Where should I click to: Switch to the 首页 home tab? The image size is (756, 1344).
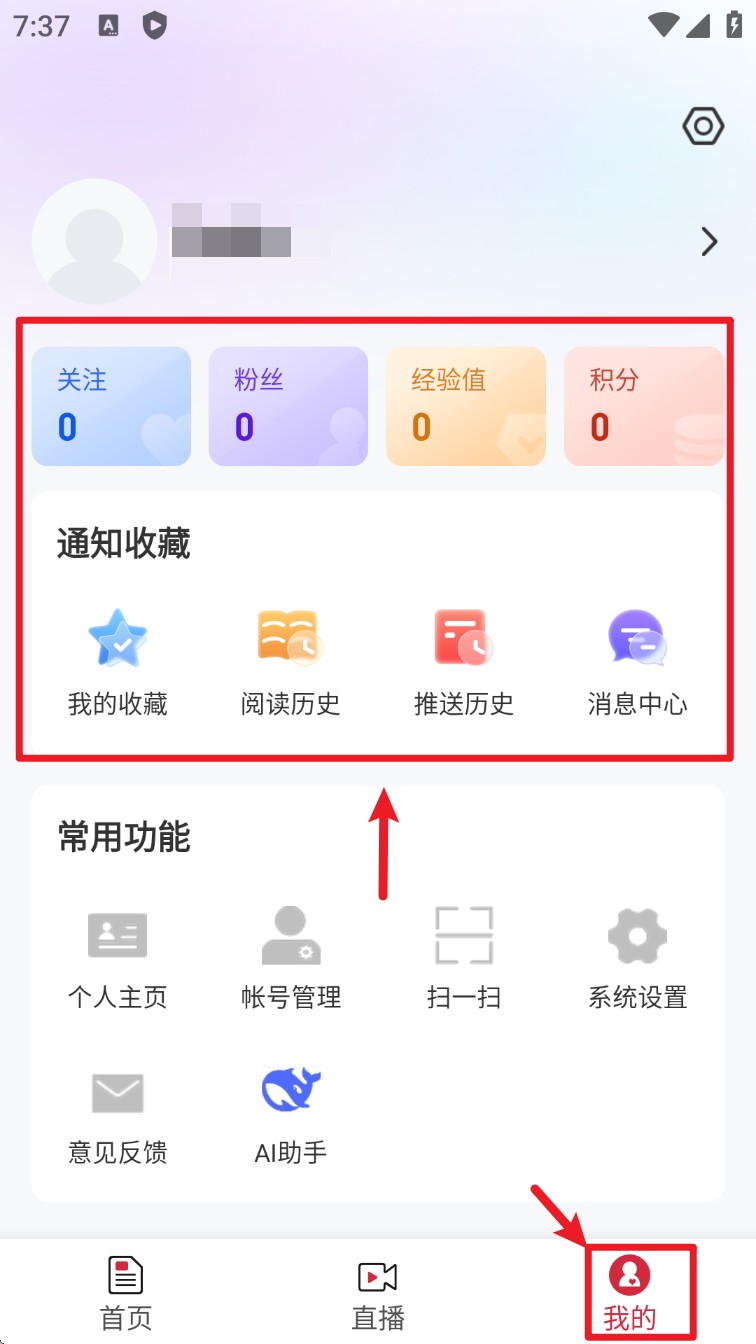pos(124,1290)
